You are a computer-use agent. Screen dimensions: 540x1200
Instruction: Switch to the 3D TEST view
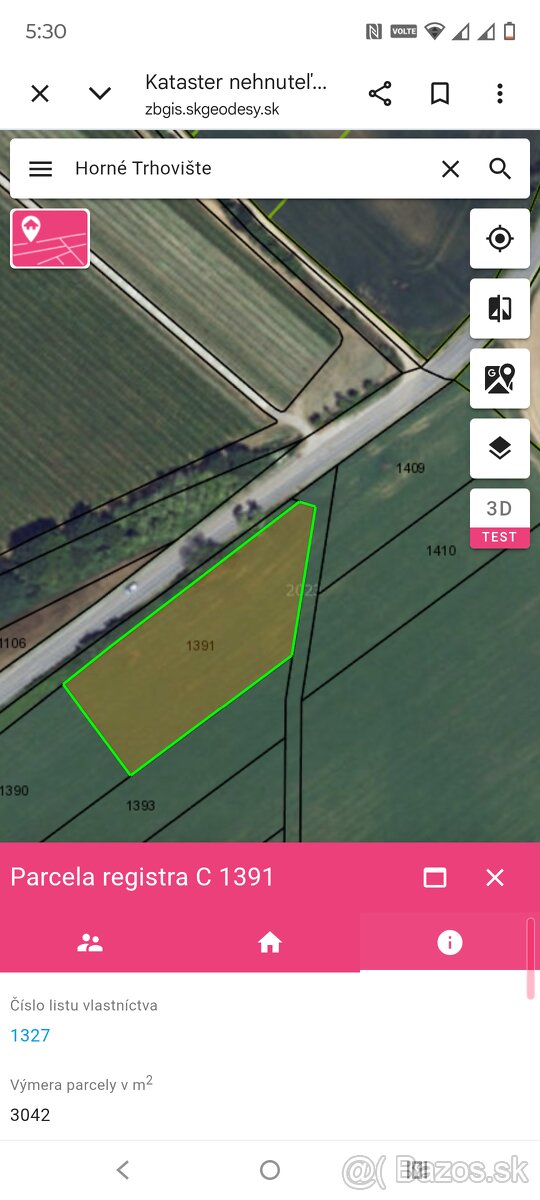click(500, 518)
